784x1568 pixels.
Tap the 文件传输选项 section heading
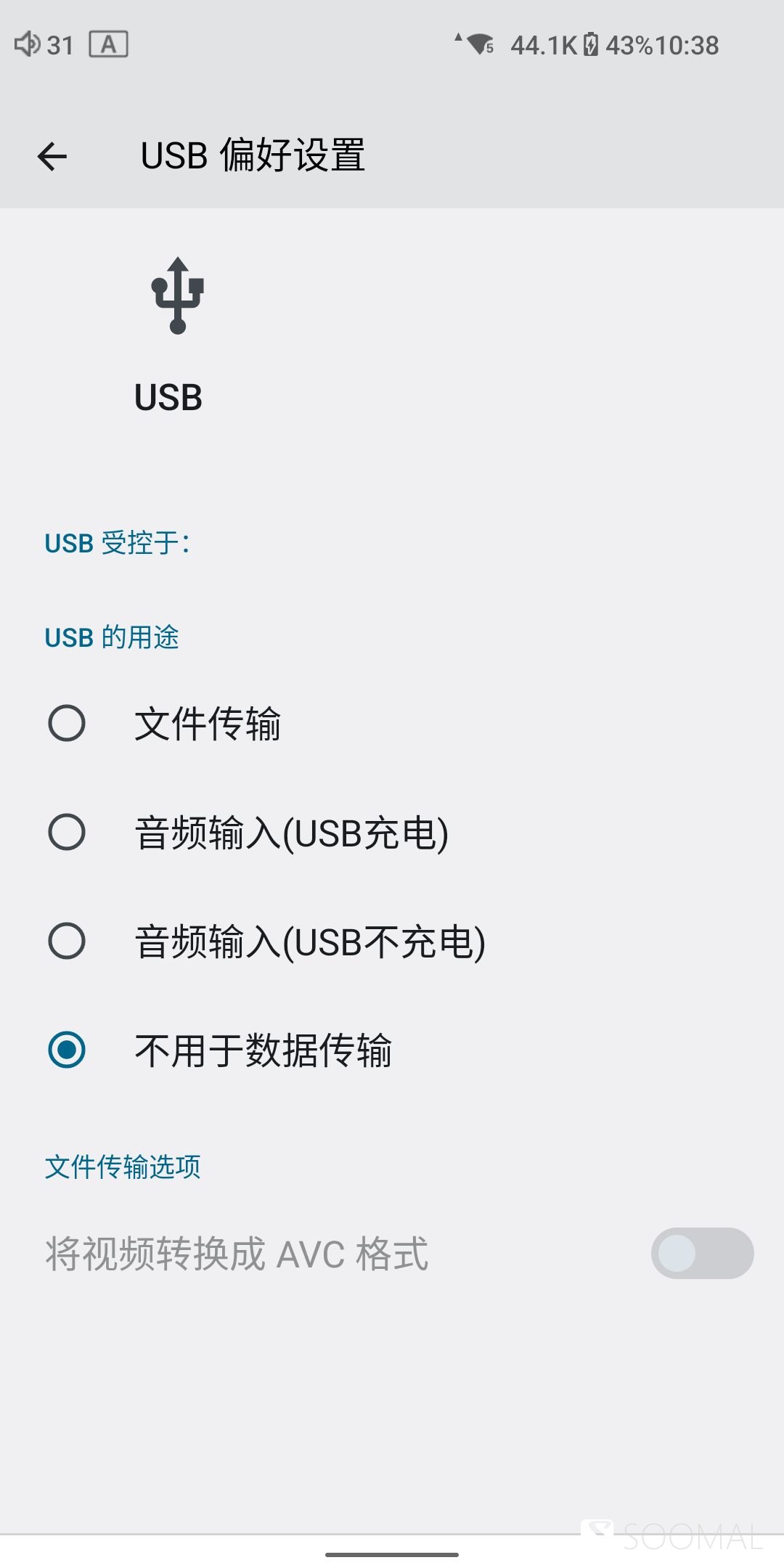pyautogui.click(x=123, y=1167)
